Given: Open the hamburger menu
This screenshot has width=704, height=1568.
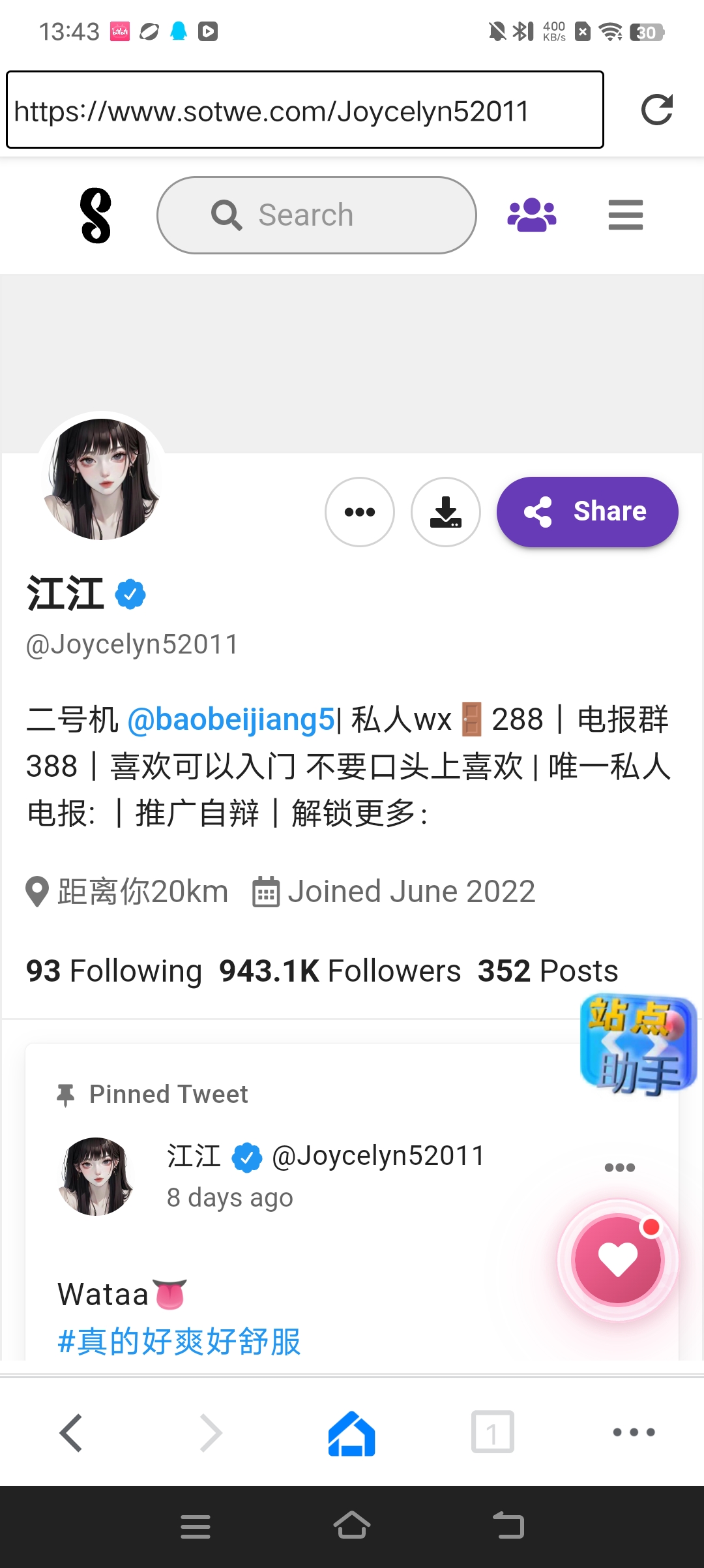Looking at the screenshot, I should pyautogui.click(x=625, y=215).
